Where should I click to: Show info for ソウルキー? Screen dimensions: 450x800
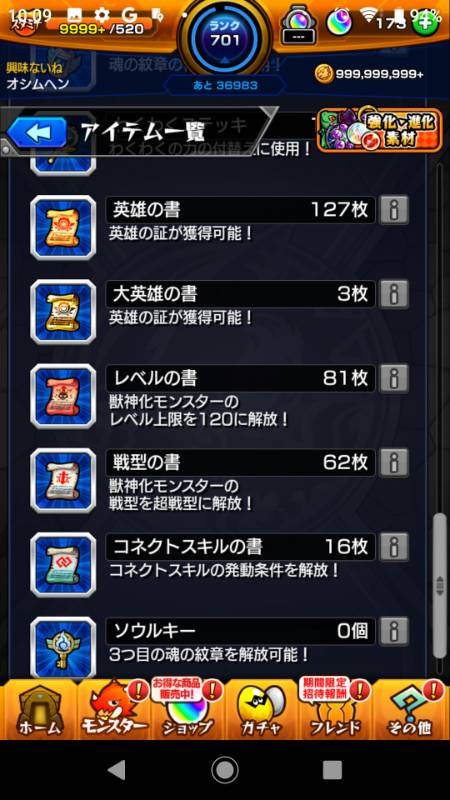point(395,631)
